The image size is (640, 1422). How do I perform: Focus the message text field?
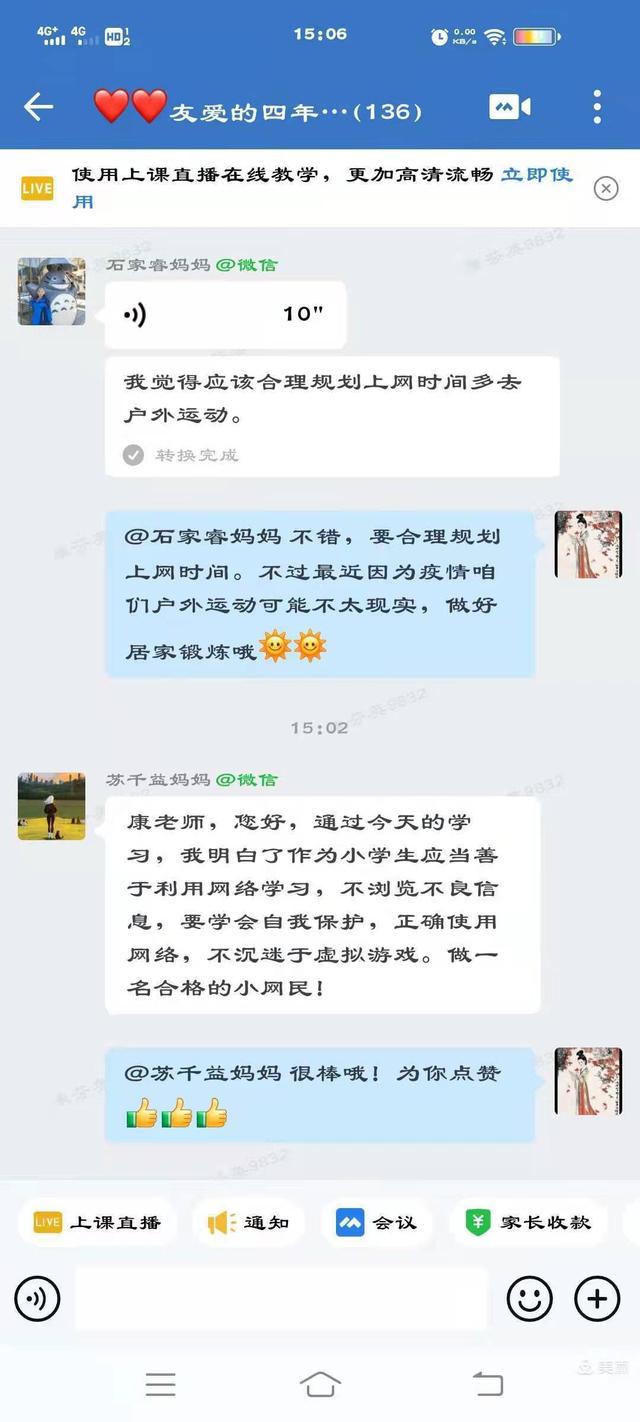pyautogui.click(x=282, y=1299)
